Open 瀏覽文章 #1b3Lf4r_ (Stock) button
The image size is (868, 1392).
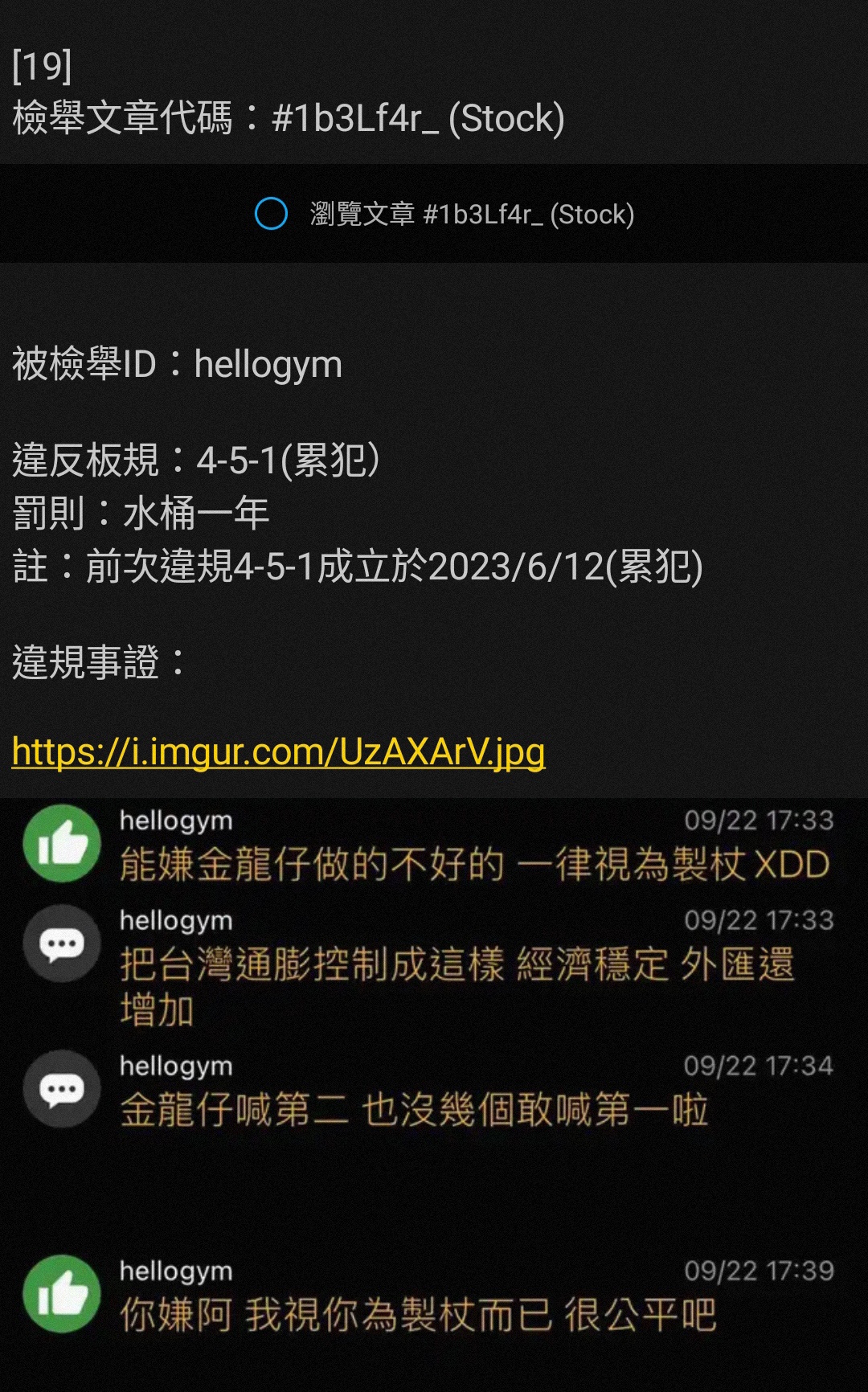click(444, 214)
